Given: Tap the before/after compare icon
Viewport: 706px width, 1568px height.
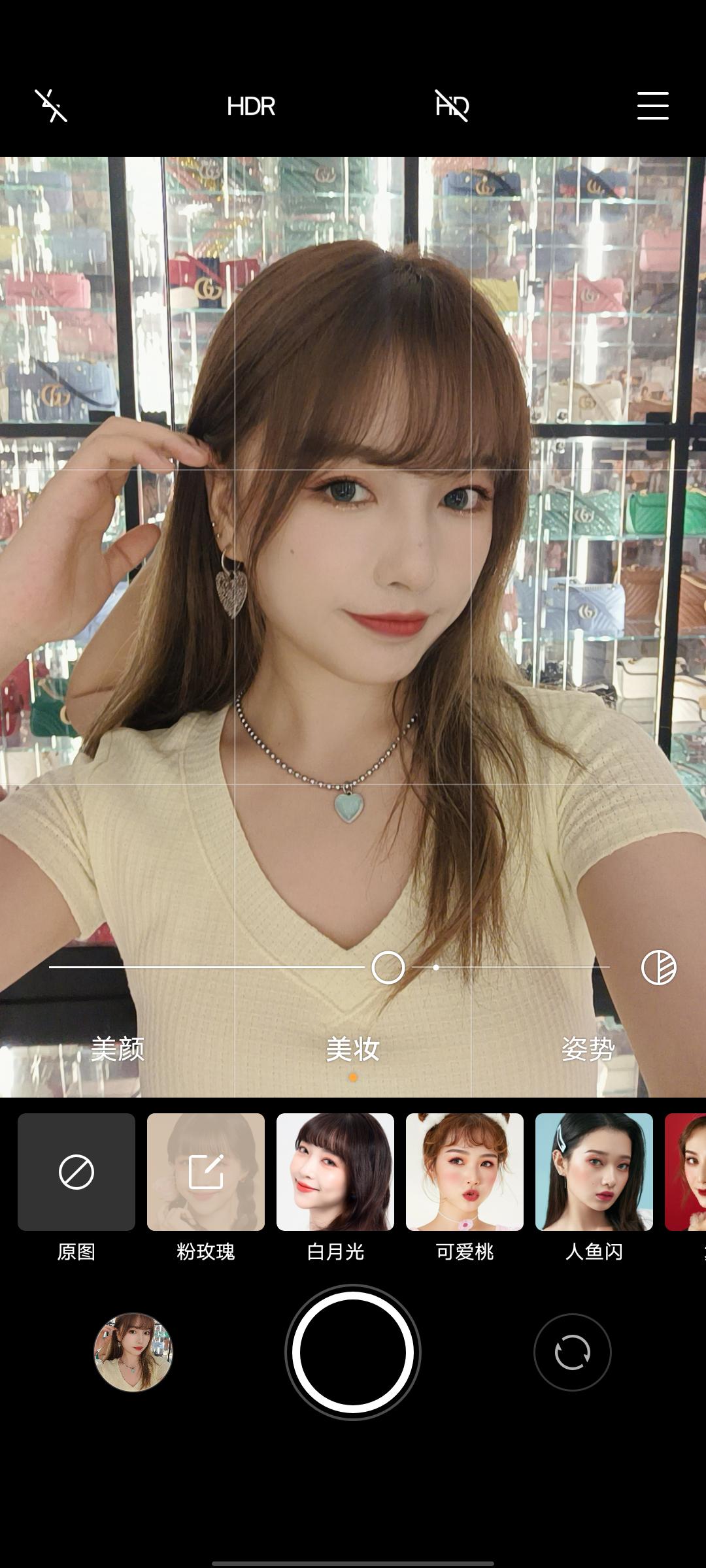Looking at the screenshot, I should [x=658, y=968].
